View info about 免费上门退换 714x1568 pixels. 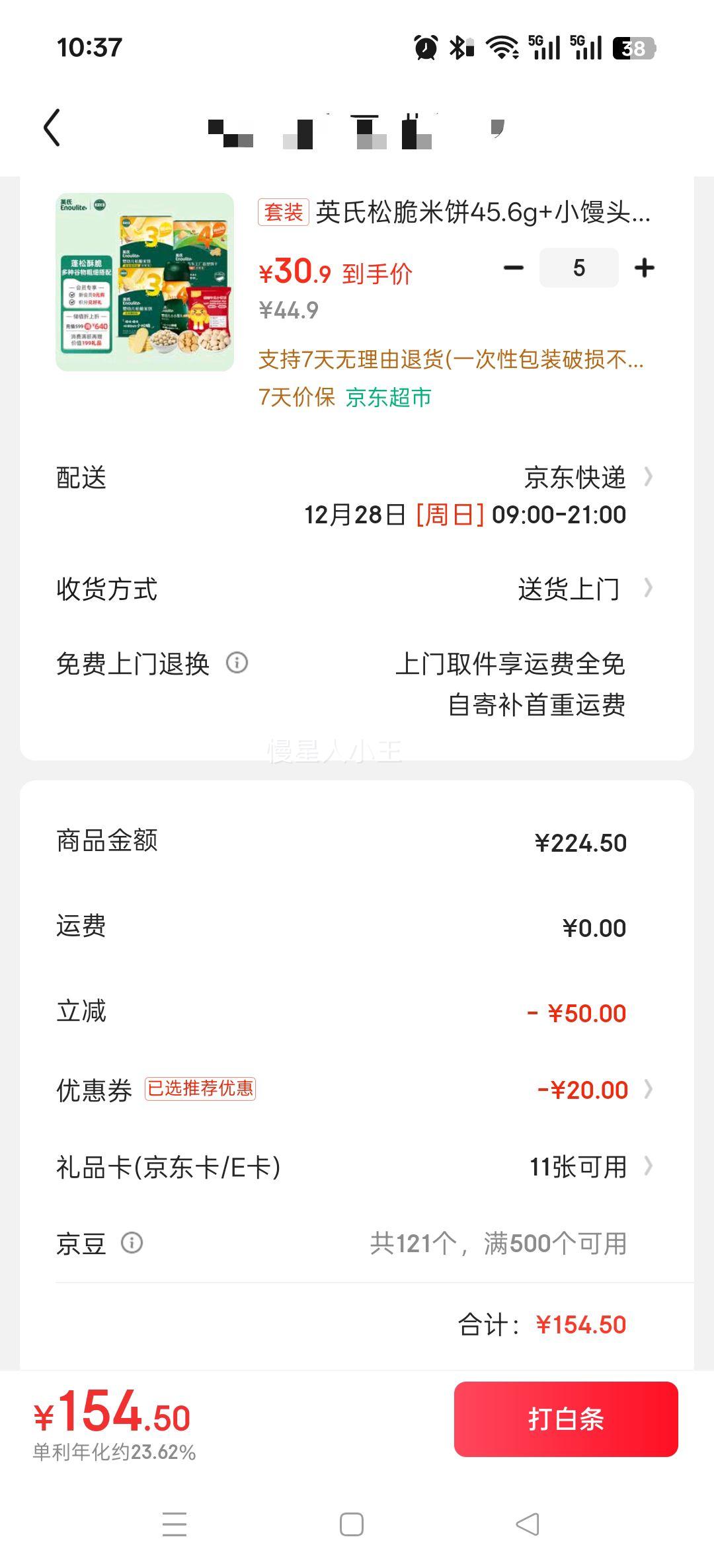[x=237, y=663]
